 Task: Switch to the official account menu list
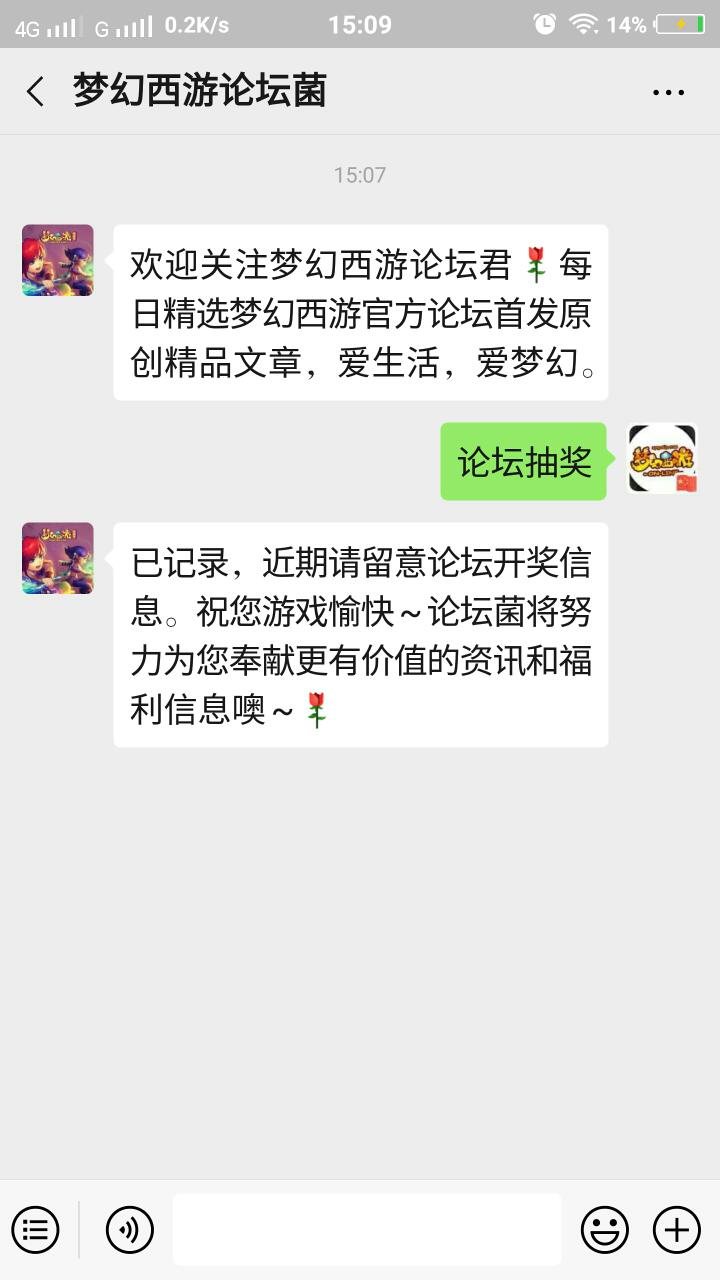tap(35, 1229)
